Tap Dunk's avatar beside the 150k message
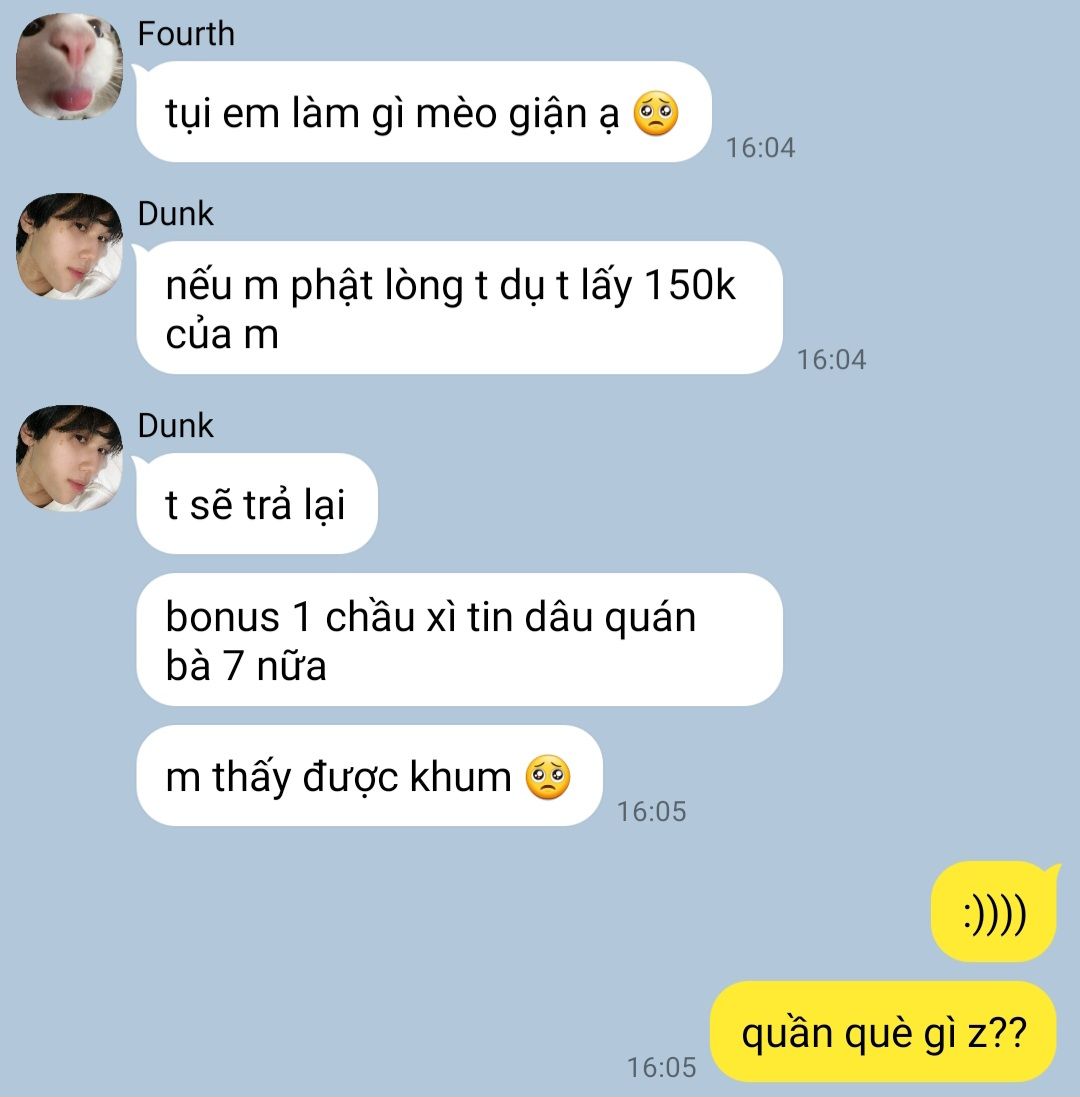This screenshot has width=1080, height=1097. point(69,247)
